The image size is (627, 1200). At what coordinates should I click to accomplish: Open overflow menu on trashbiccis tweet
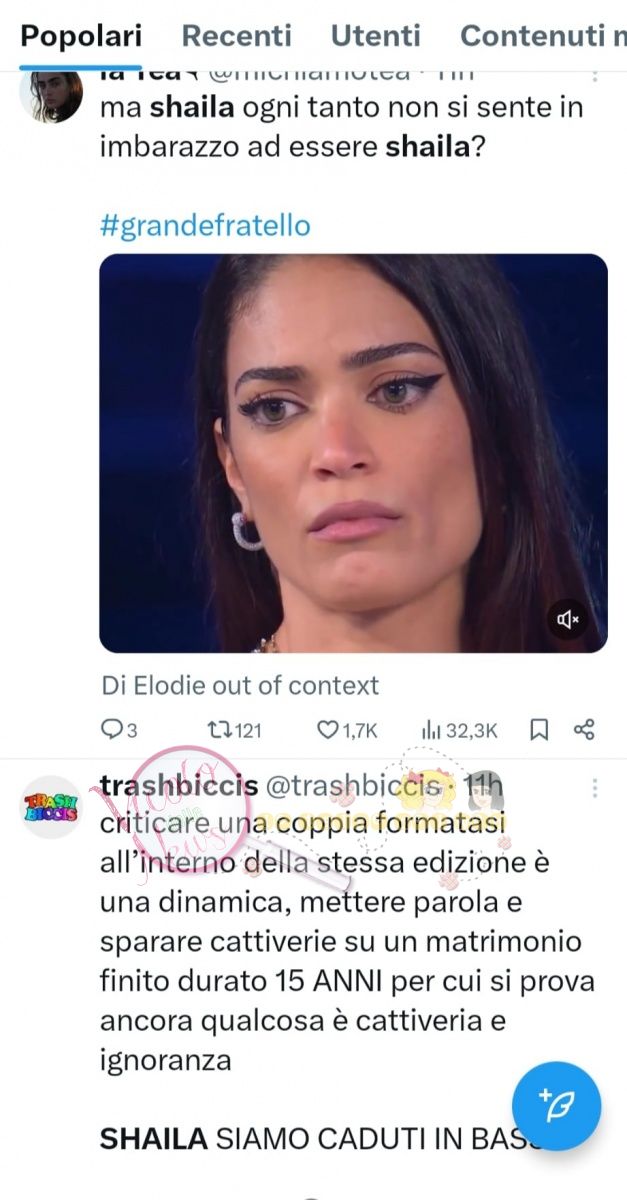point(594,788)
